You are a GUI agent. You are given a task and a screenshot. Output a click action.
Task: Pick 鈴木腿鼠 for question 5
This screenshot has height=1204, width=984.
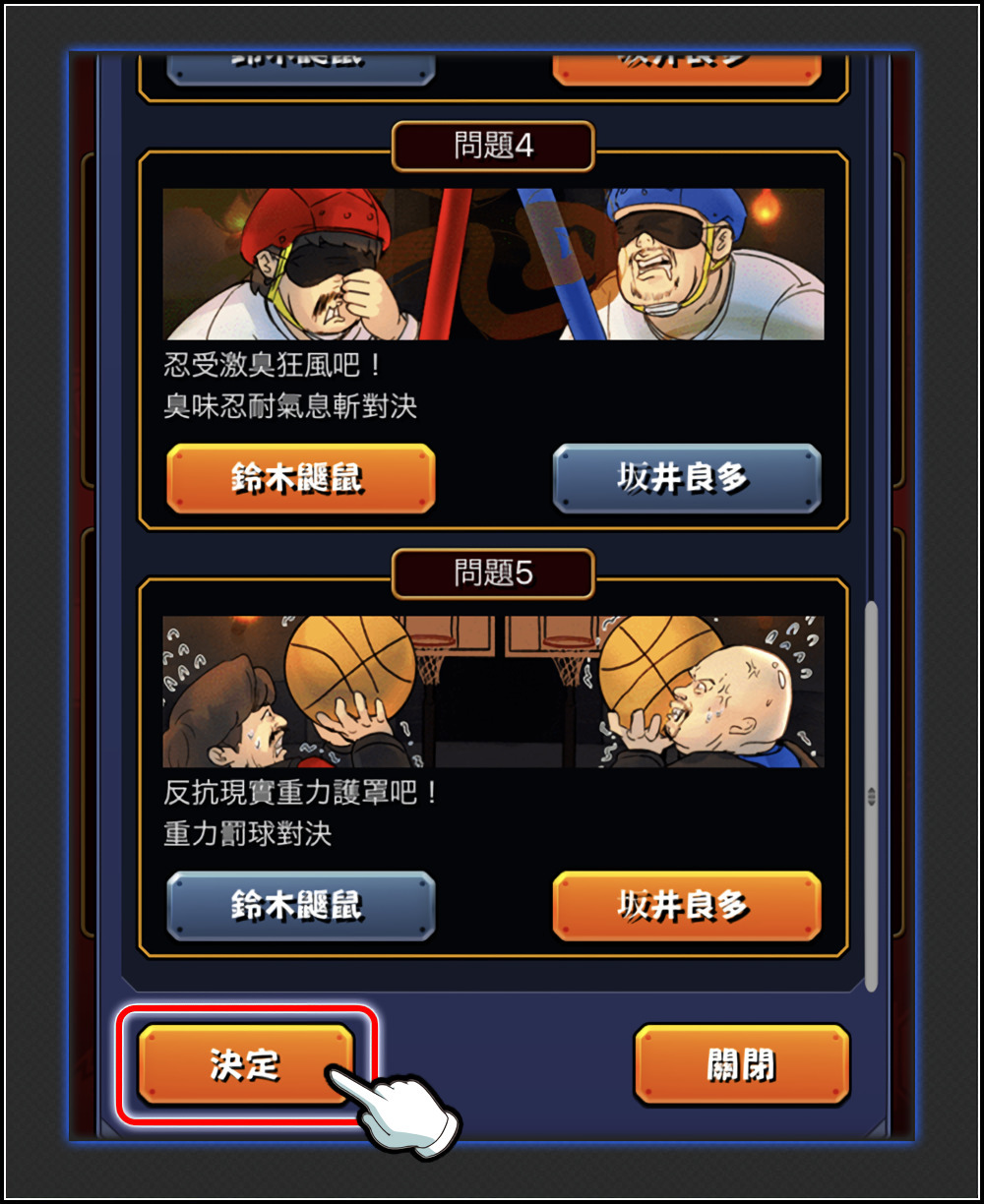[x=300, y=906]
